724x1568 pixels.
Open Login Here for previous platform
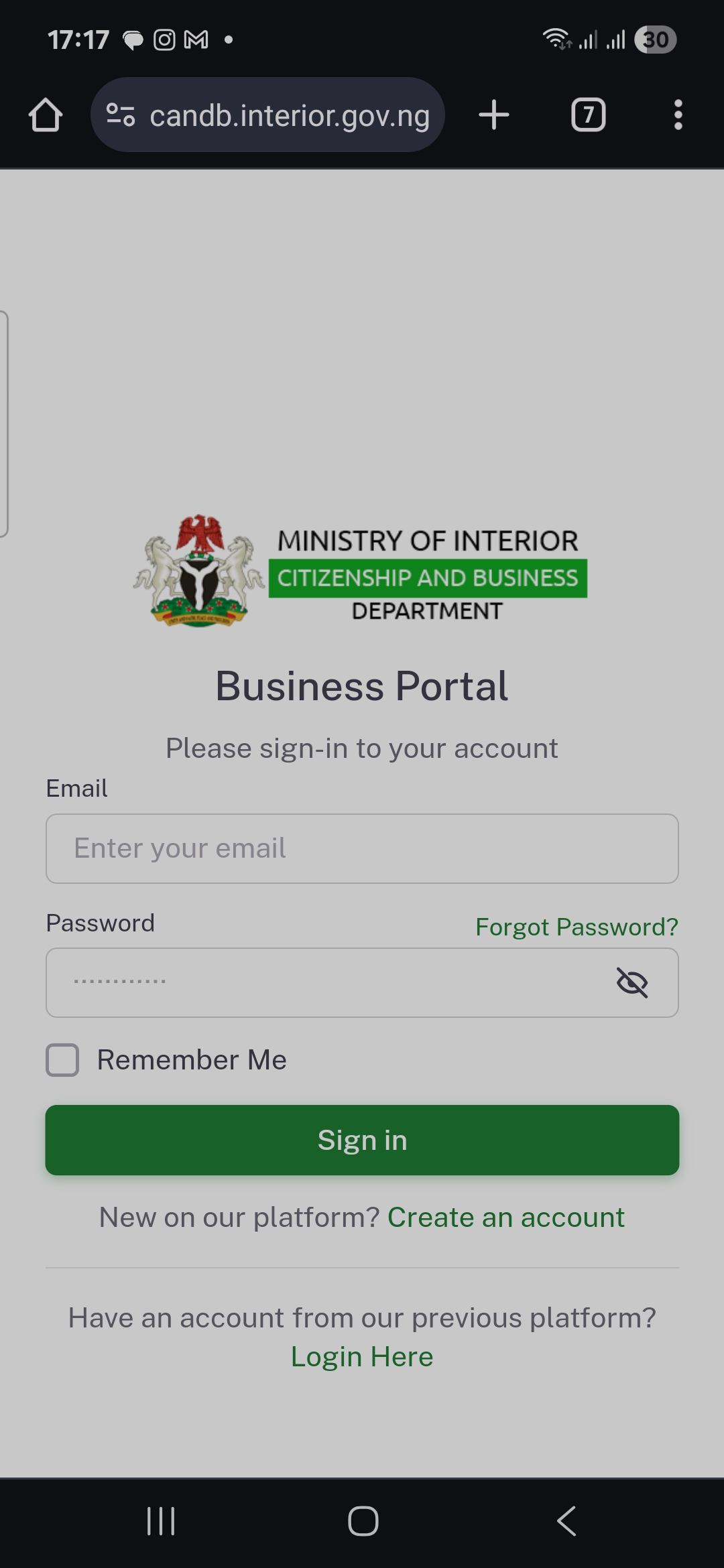[362, 1356]
